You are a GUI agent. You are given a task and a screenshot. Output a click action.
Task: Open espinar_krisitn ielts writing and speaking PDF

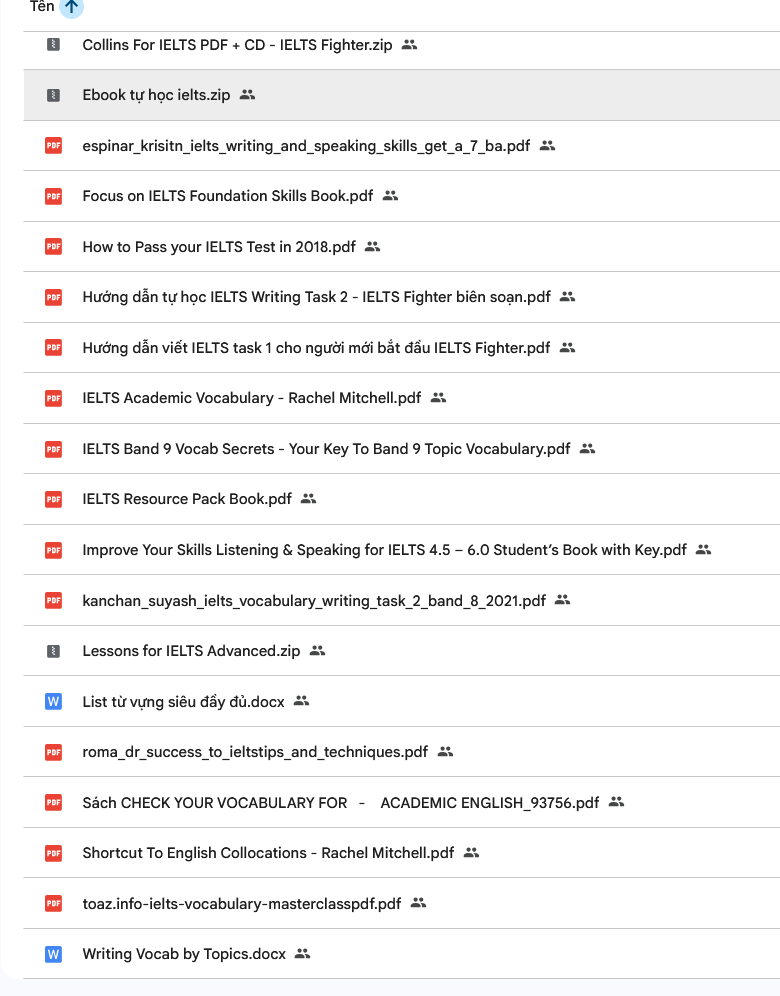pos(306,146)
